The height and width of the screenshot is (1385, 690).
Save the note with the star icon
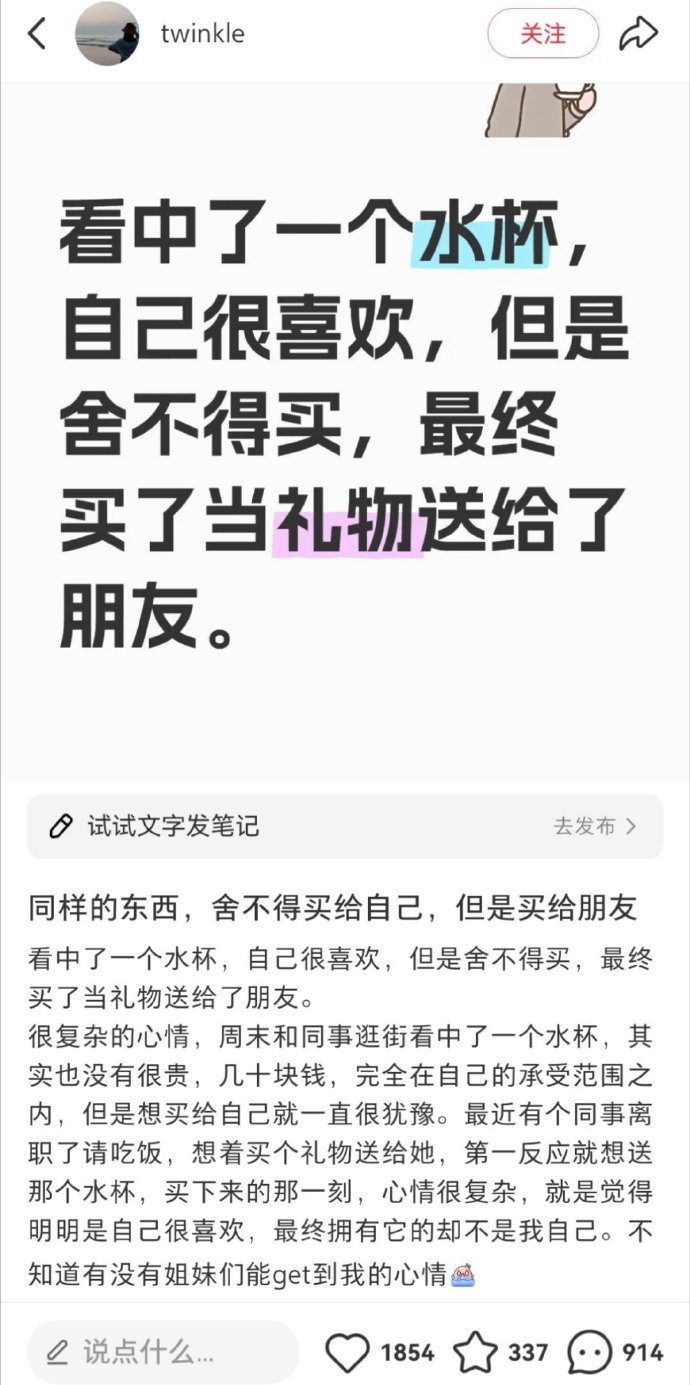pos(475,1353)
